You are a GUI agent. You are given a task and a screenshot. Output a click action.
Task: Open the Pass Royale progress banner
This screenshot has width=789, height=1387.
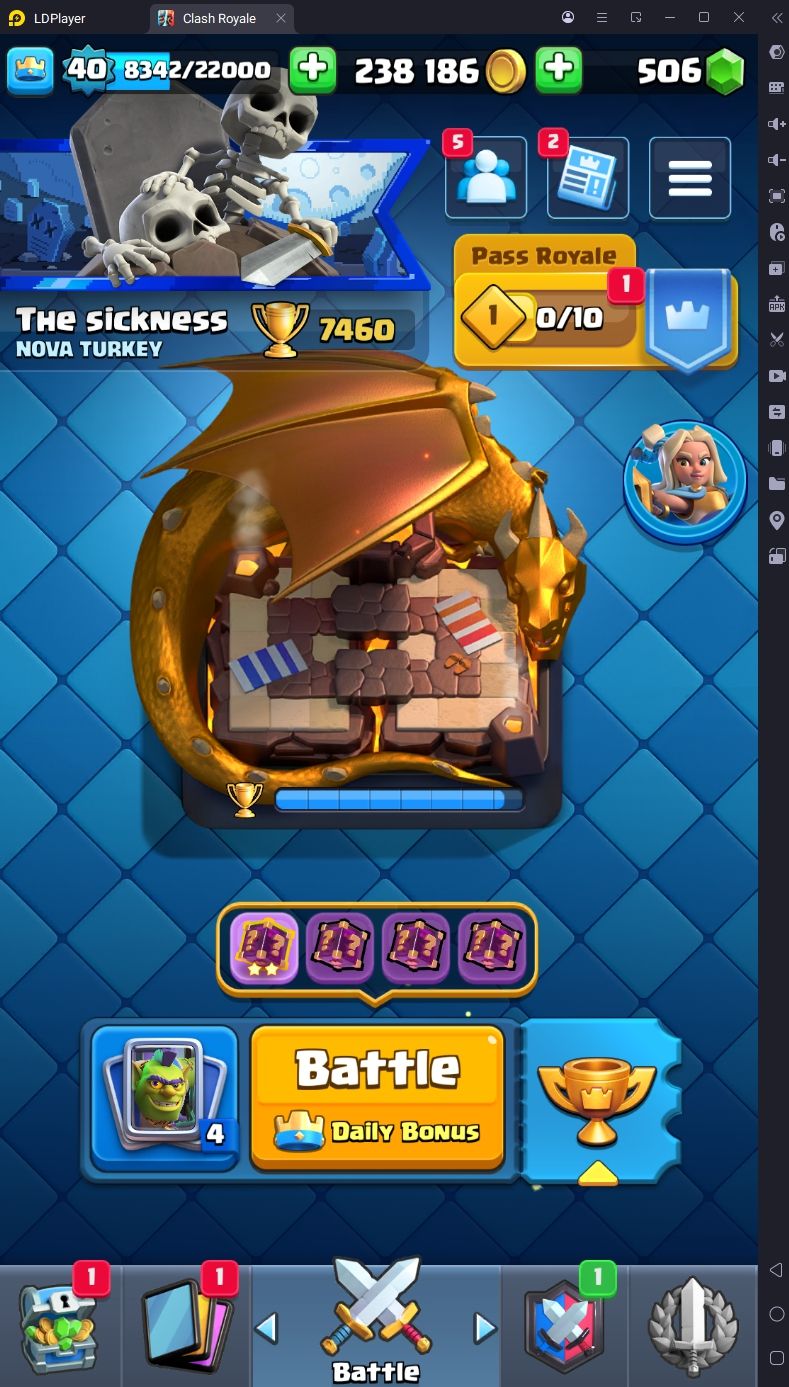pos(596,302)
